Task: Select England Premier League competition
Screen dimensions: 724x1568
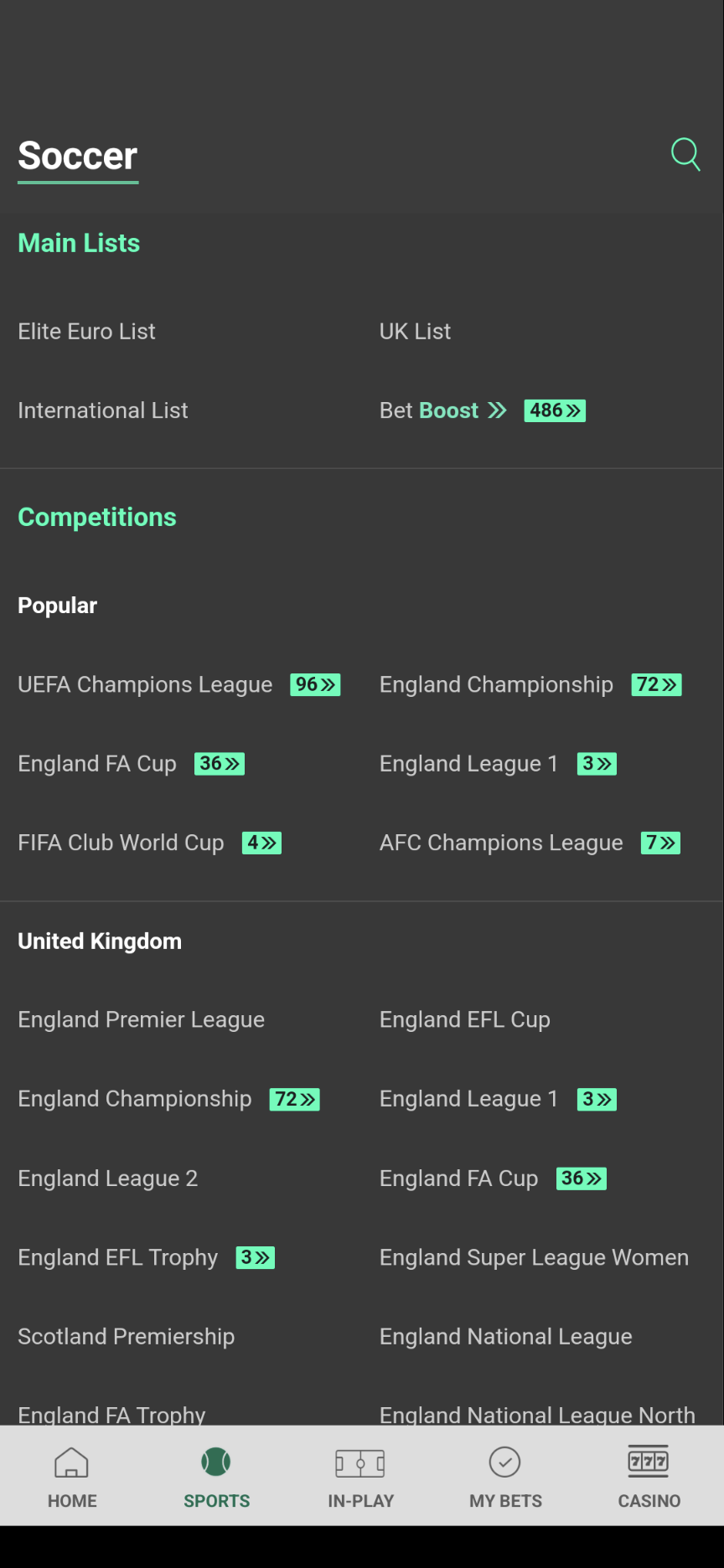Action: pos(141,1019)
